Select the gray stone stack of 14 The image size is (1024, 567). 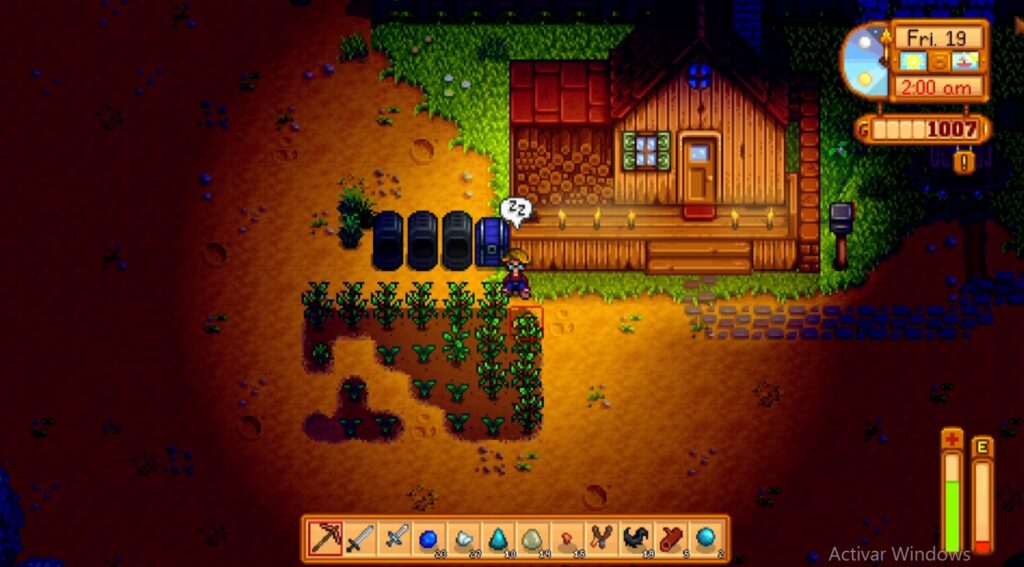tap(533, 538)
